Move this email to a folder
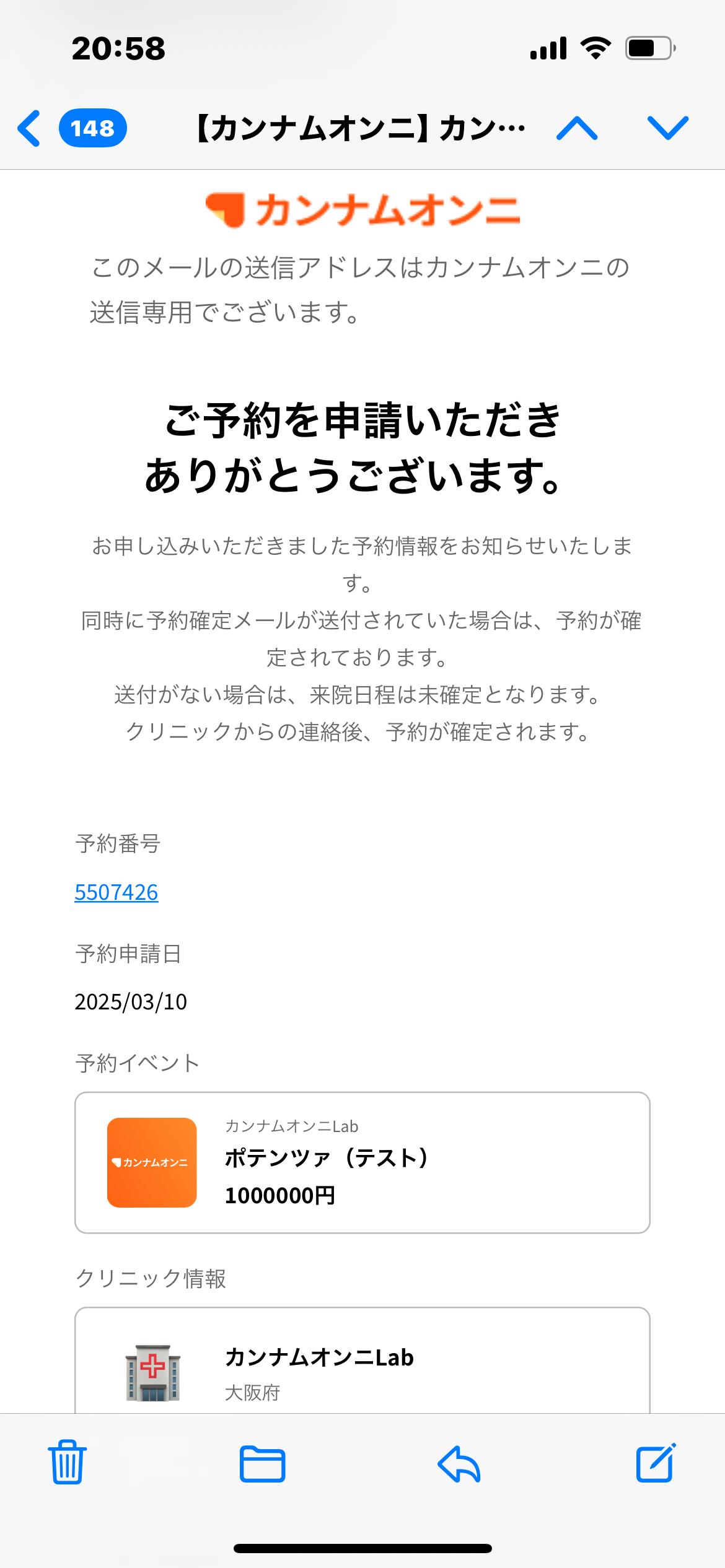The width and height of the screenshot is (725, 1568). [262, 1464]
